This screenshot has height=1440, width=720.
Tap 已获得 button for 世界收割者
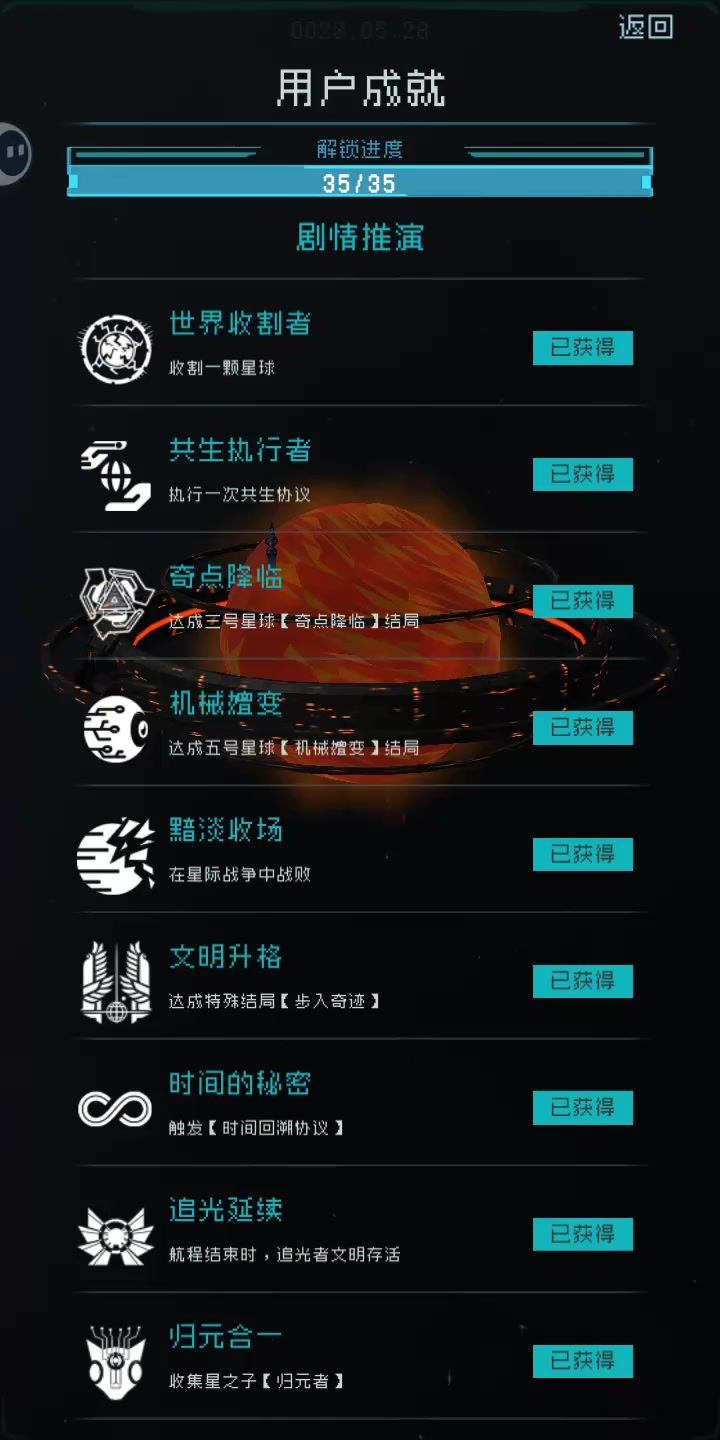tap(582, 348)
